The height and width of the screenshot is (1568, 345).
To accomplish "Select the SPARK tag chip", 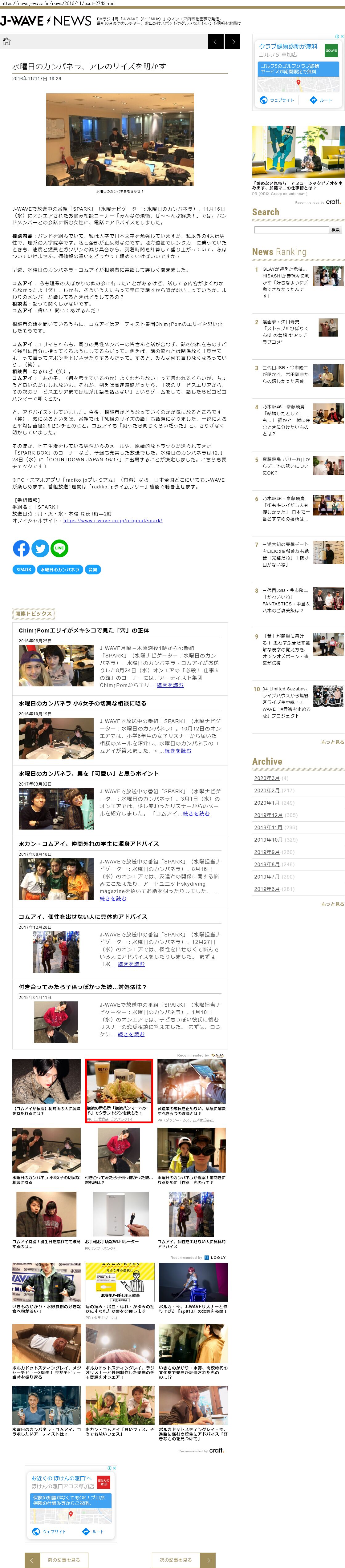I will pos(24,570).
